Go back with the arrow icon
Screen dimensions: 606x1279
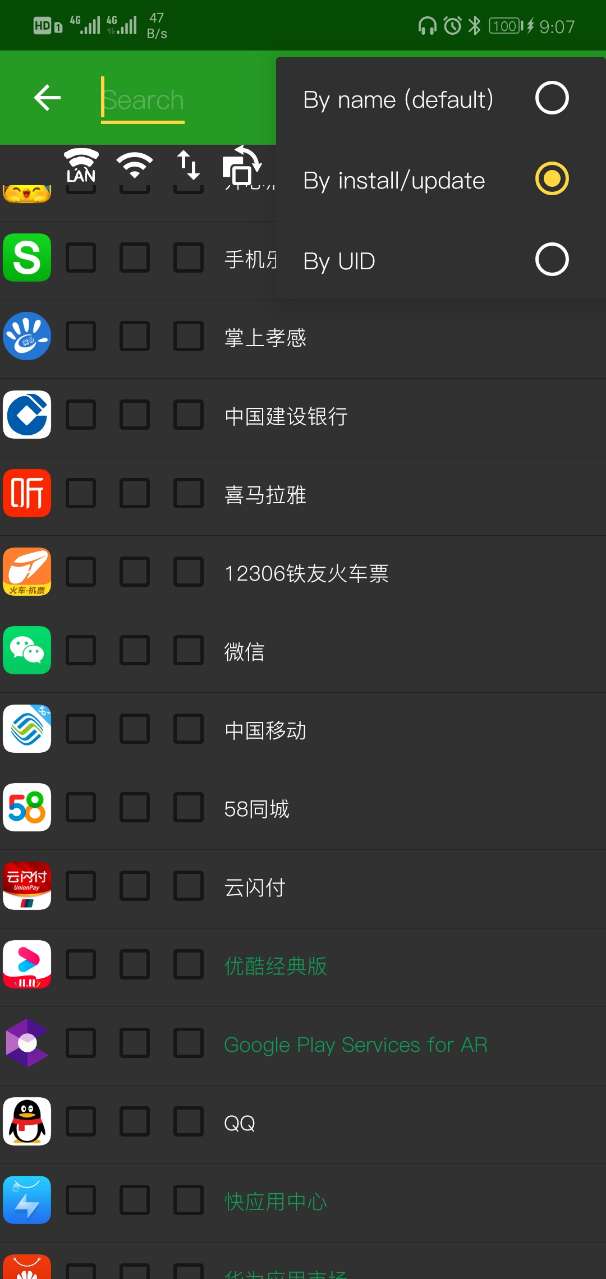pyautogui.click(x=47, y=97)
